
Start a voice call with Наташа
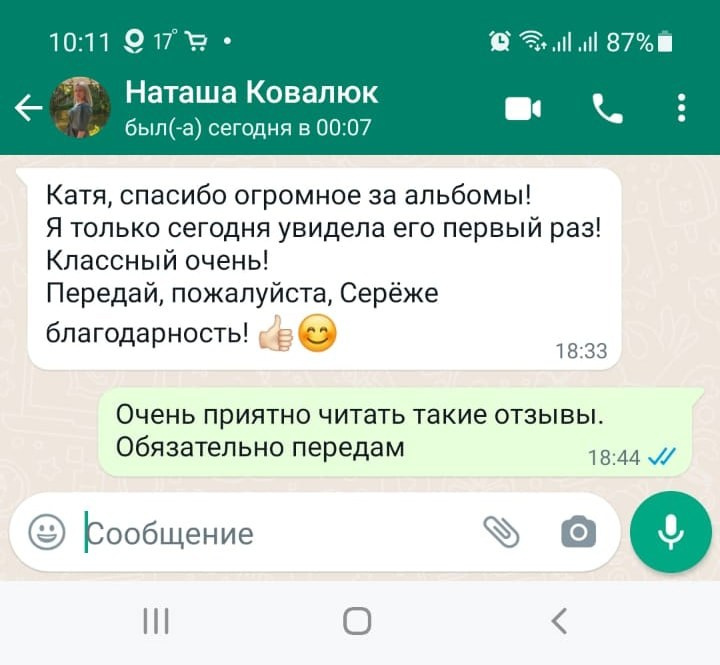tap(607, 108)
